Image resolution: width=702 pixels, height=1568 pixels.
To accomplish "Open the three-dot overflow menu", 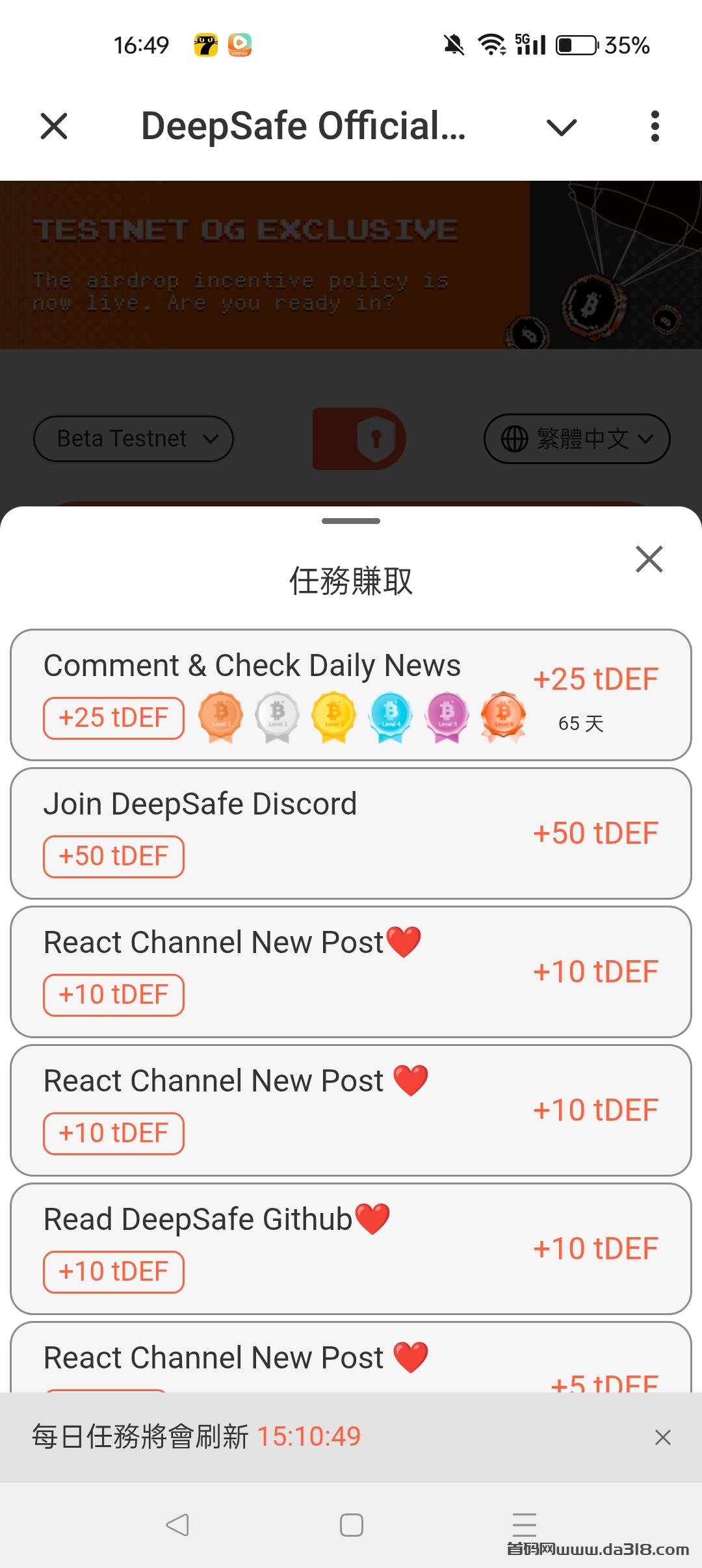I will (x=655, y=126).
